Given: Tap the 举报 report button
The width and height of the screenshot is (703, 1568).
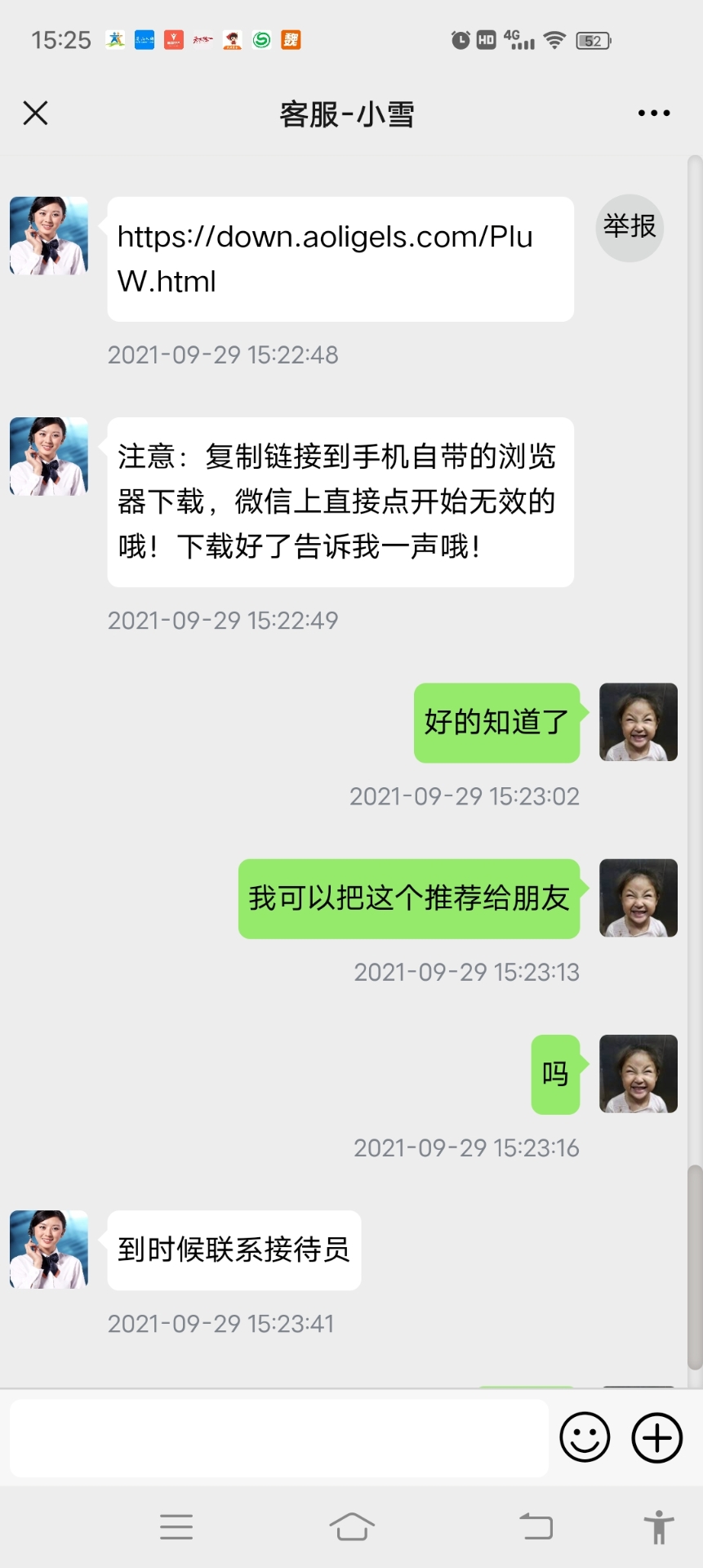Looking at the screenshot, I should click(629, 227).
